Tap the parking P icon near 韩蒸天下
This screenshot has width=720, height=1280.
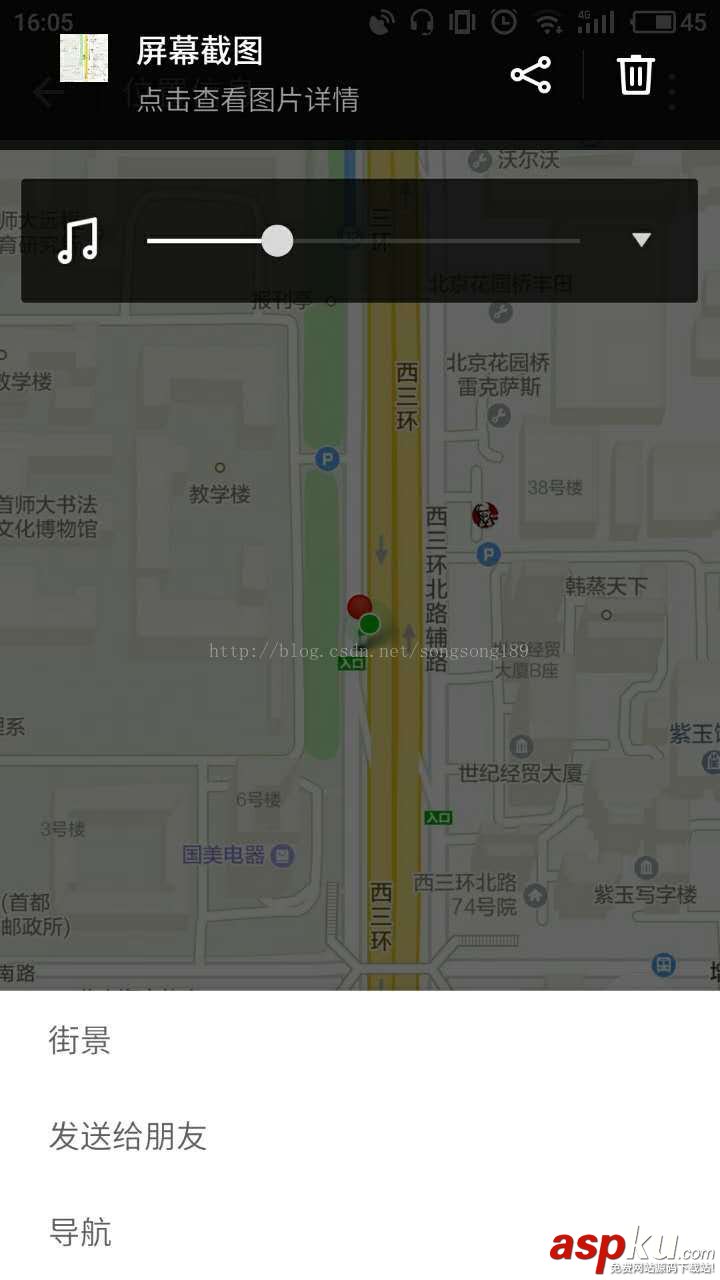tap(487, 556)
